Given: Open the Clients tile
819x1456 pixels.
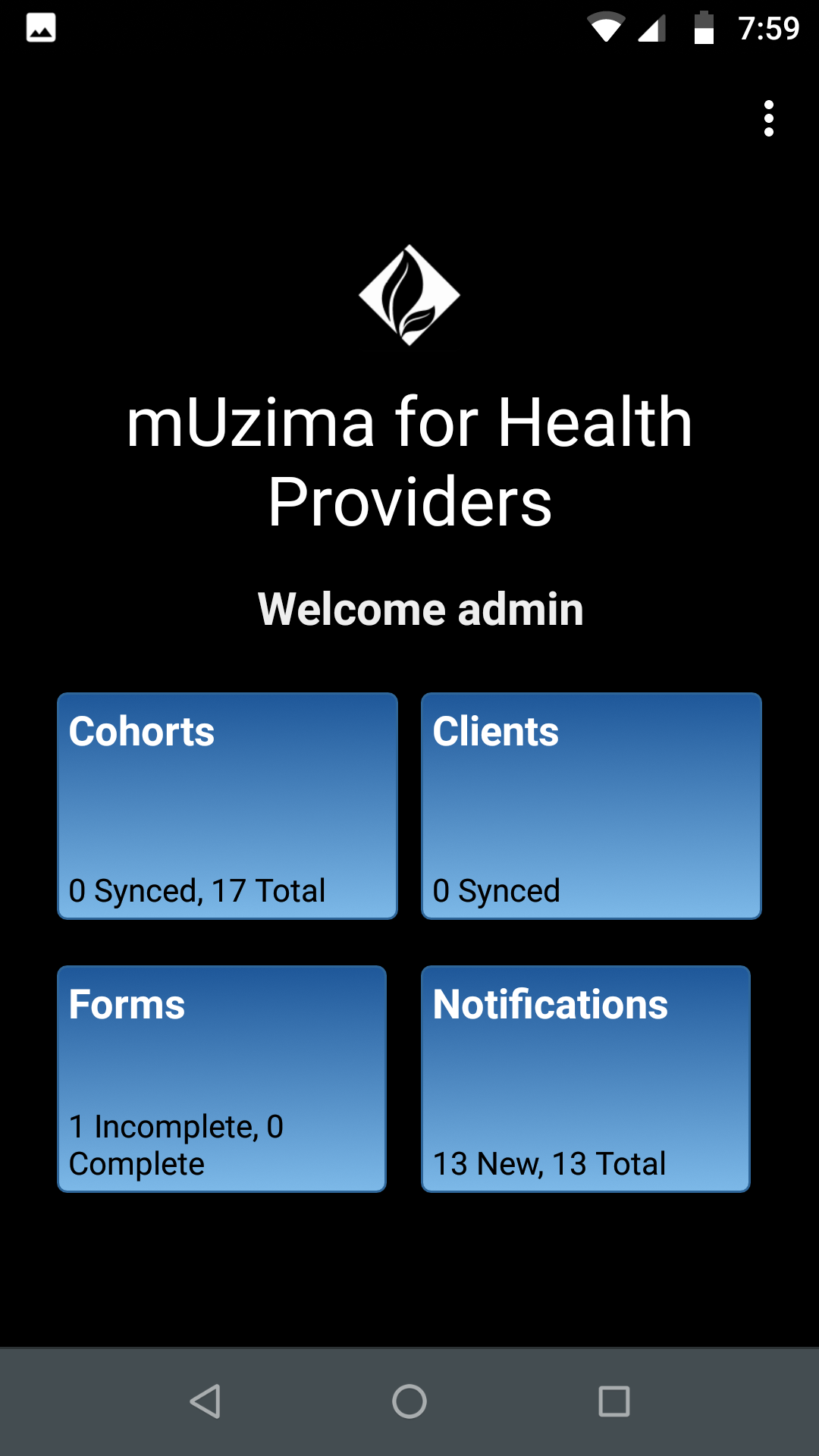Looking at the screenshot, I should [x=591, y=805].
